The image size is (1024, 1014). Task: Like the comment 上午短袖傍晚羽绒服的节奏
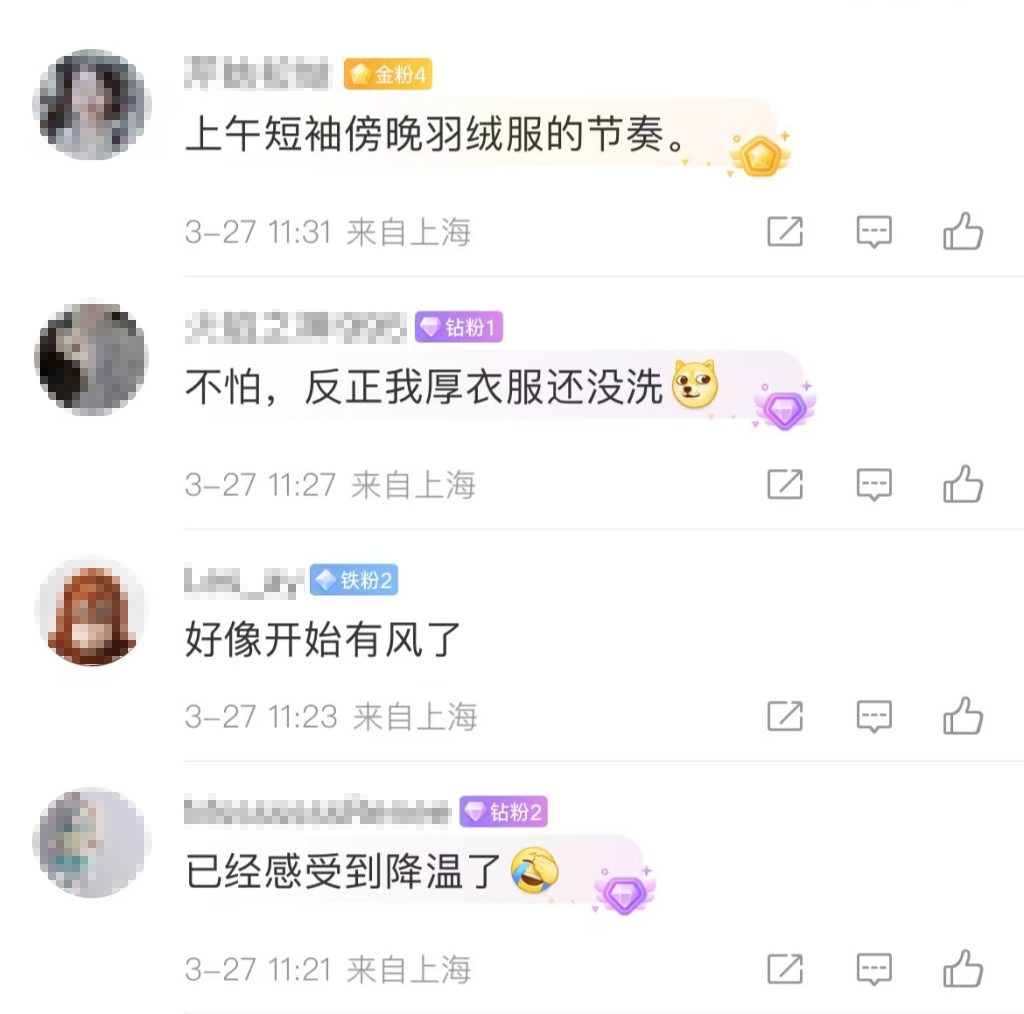963,232
